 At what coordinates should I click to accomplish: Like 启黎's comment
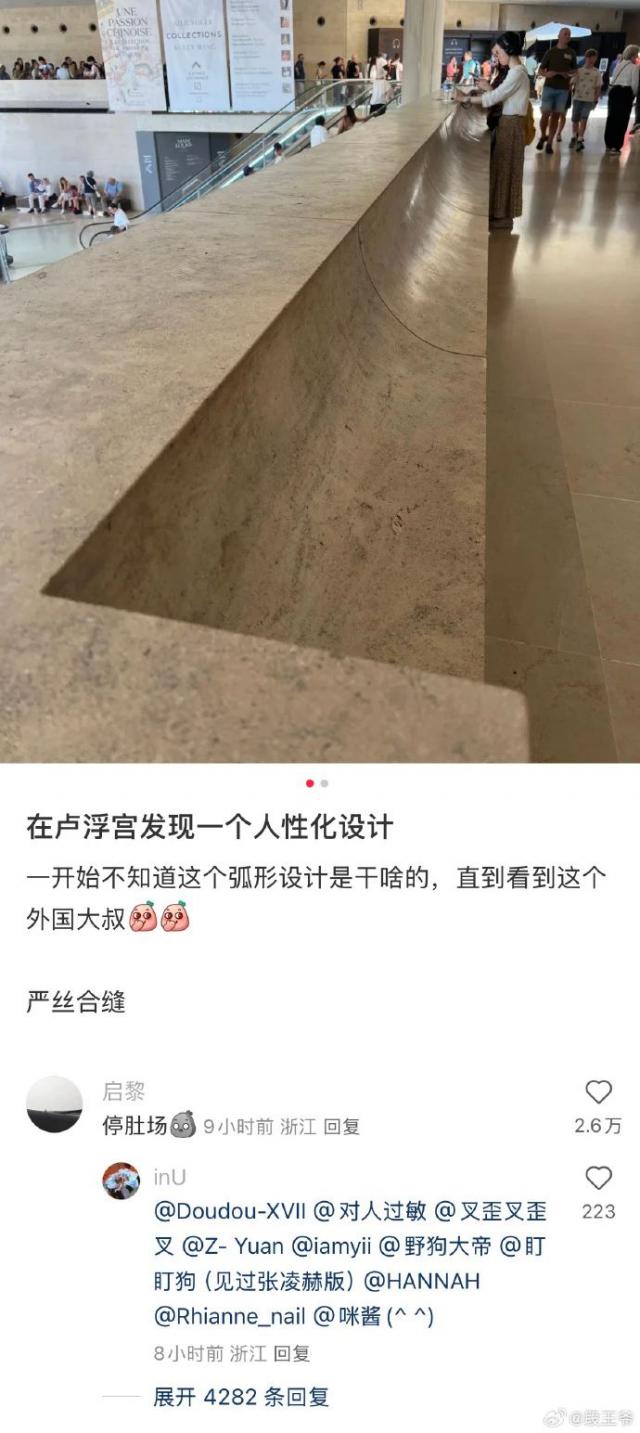(x=598, y=1092)
